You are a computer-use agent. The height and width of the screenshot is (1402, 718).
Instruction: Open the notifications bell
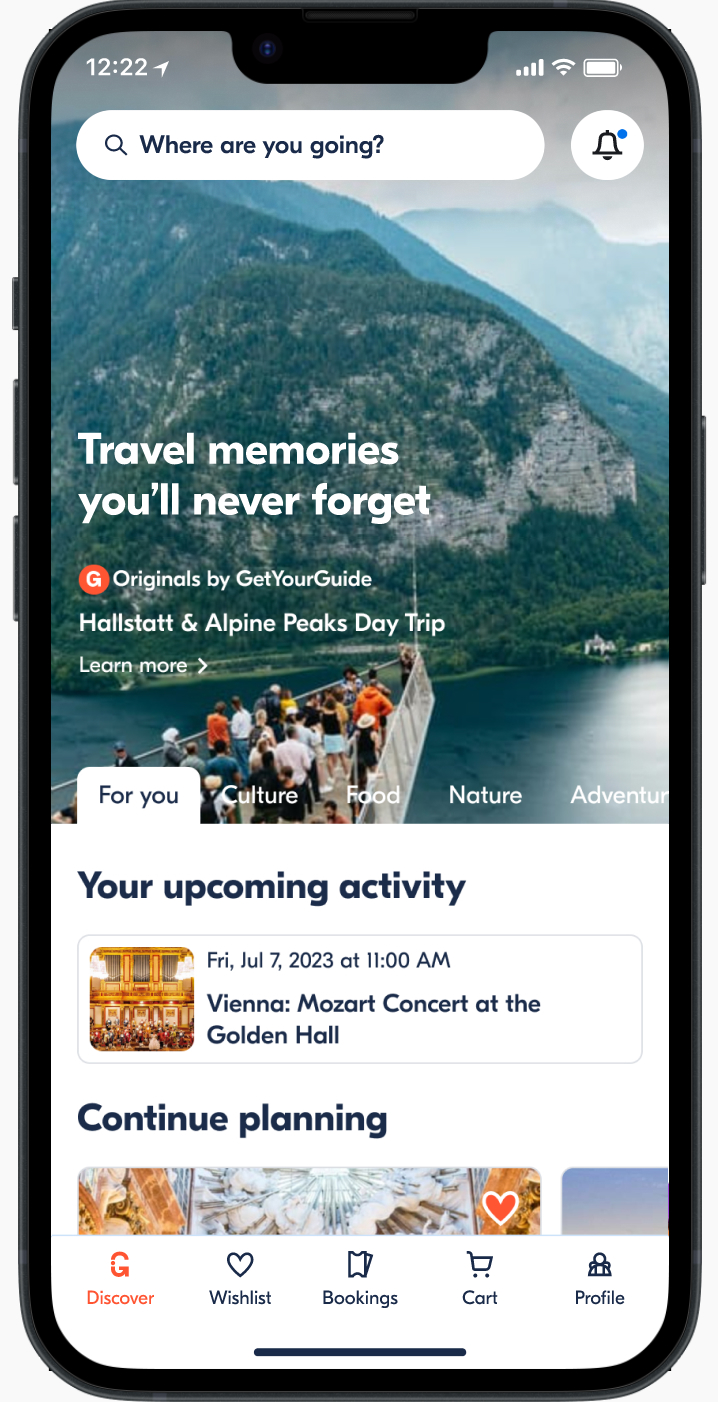[x=607, y=145]
